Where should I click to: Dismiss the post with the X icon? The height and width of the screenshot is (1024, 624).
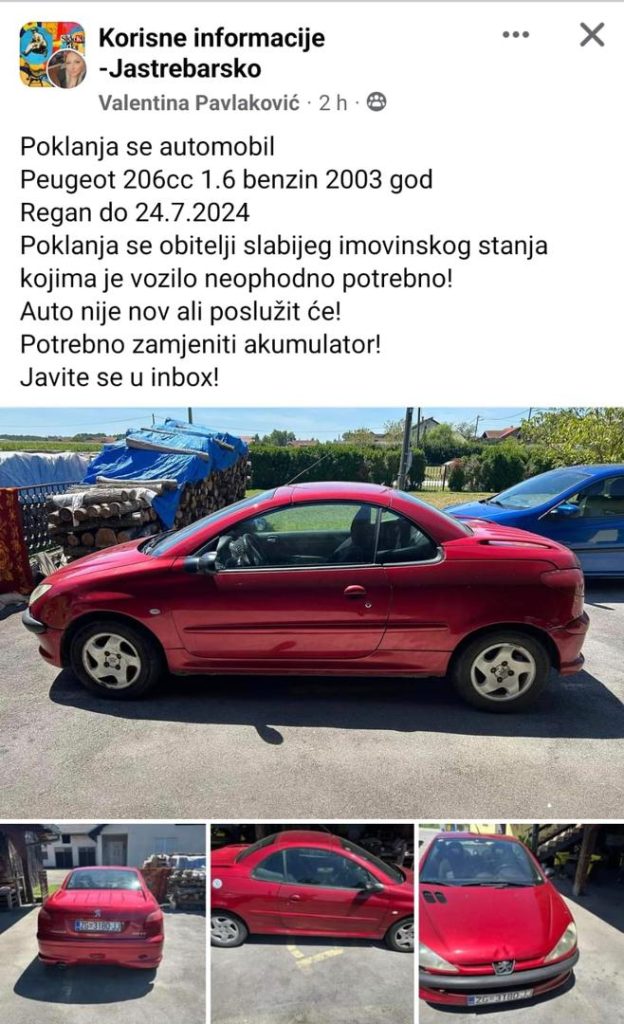pos(592,35)
